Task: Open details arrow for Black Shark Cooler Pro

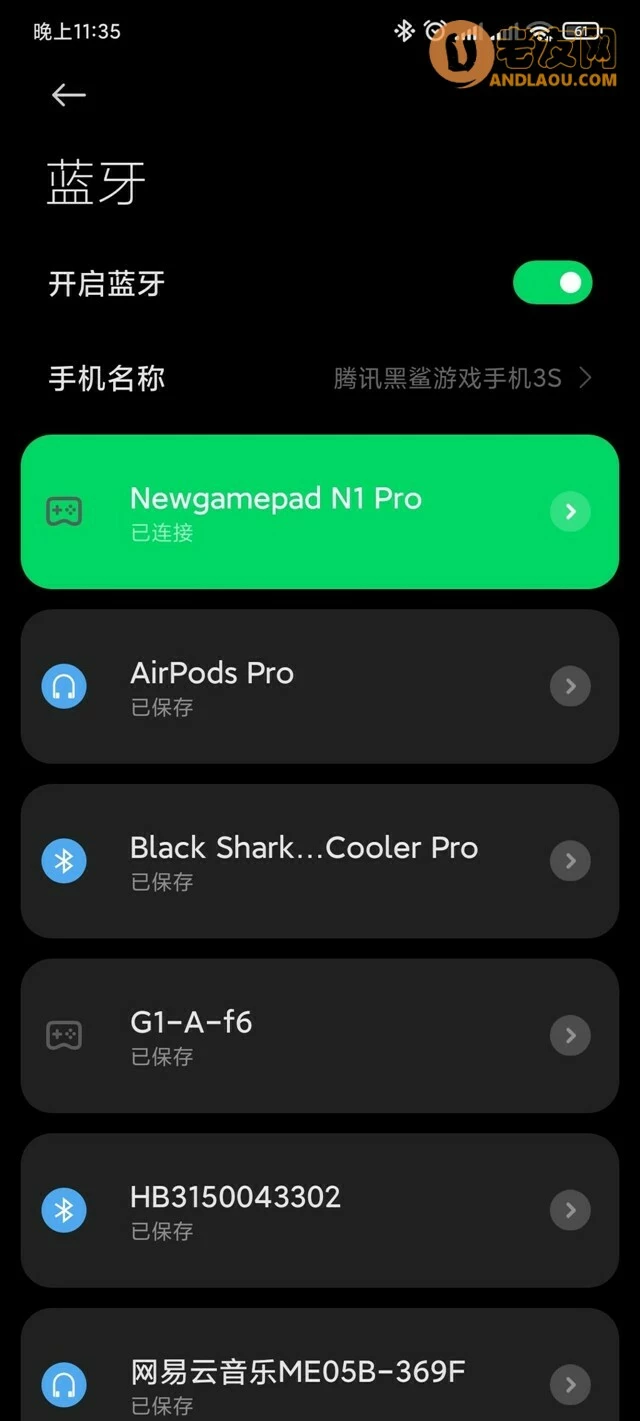Action: (570, 861)
